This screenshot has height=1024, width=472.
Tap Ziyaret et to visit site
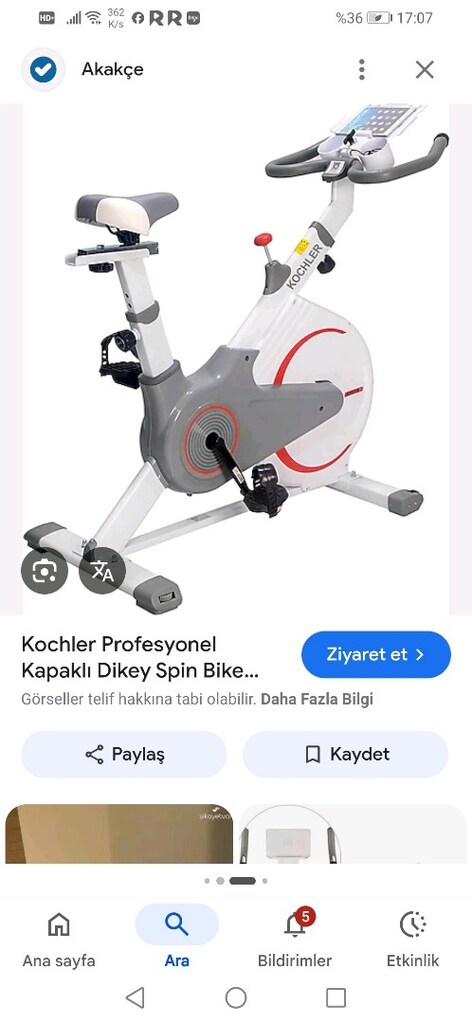pyautogui.click(x=376, y=654)
